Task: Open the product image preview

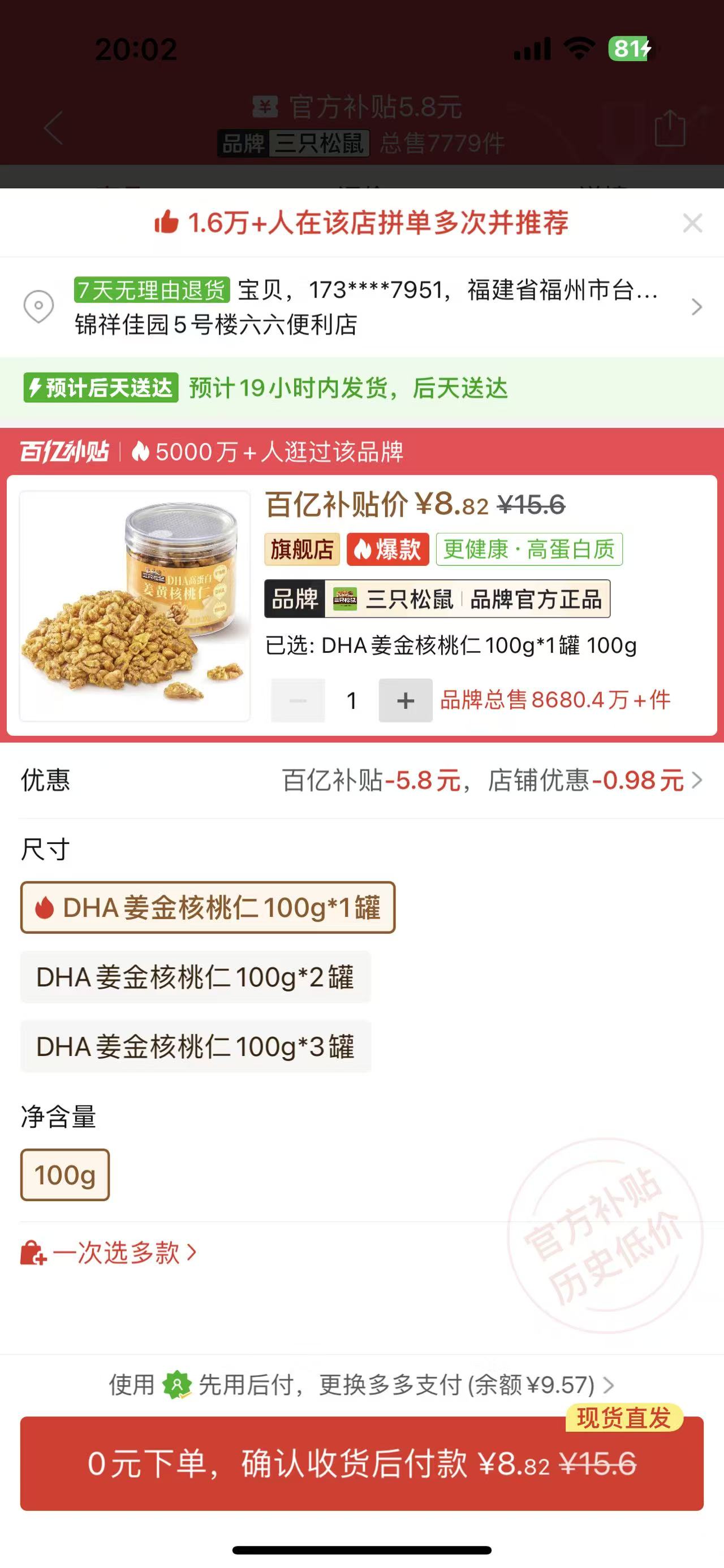Action: (135, 607)
